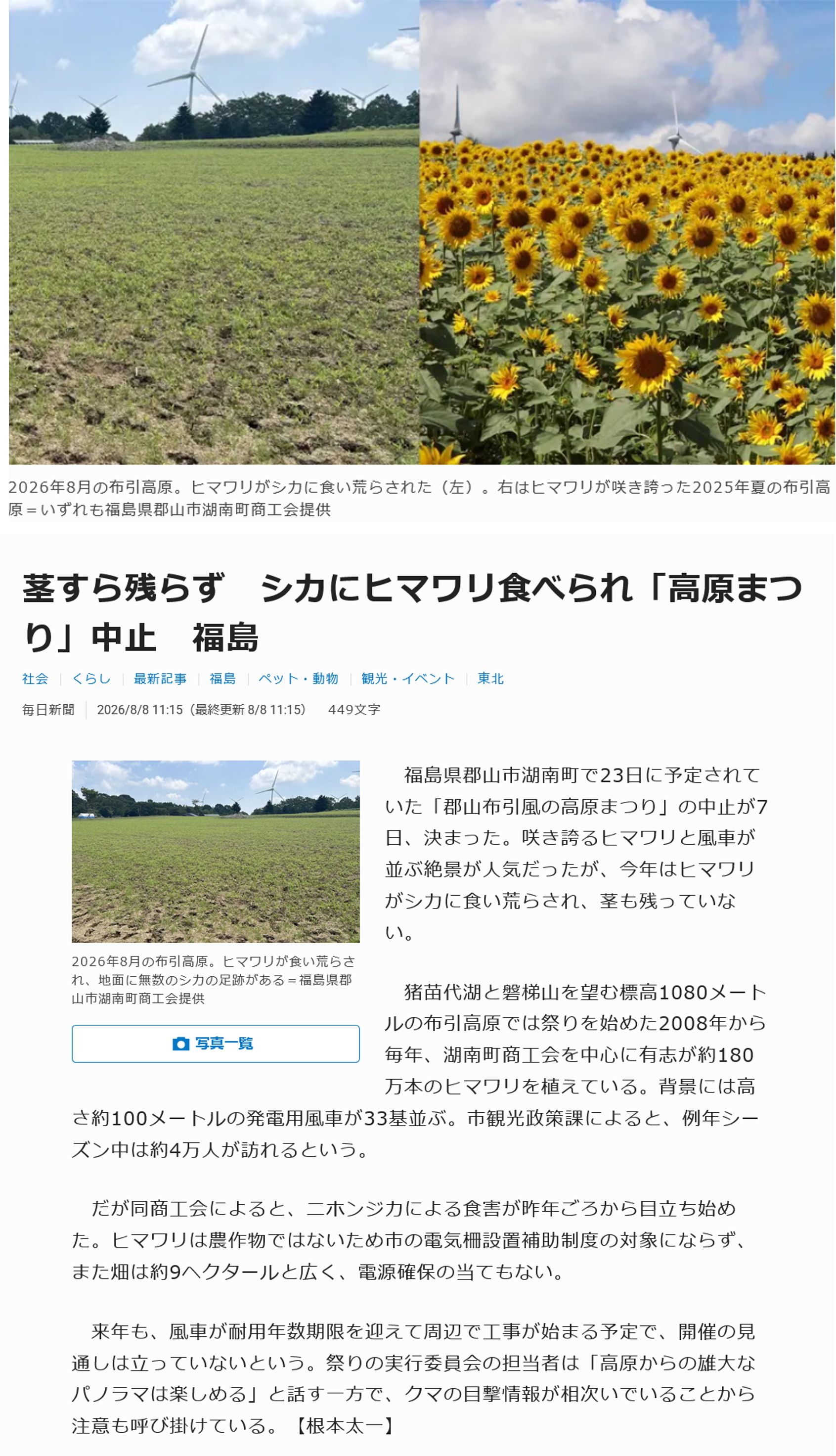This screenshot has width=836, height=1456.
Task: Open the ペット・動物 category link
Action: click(299, 679)
